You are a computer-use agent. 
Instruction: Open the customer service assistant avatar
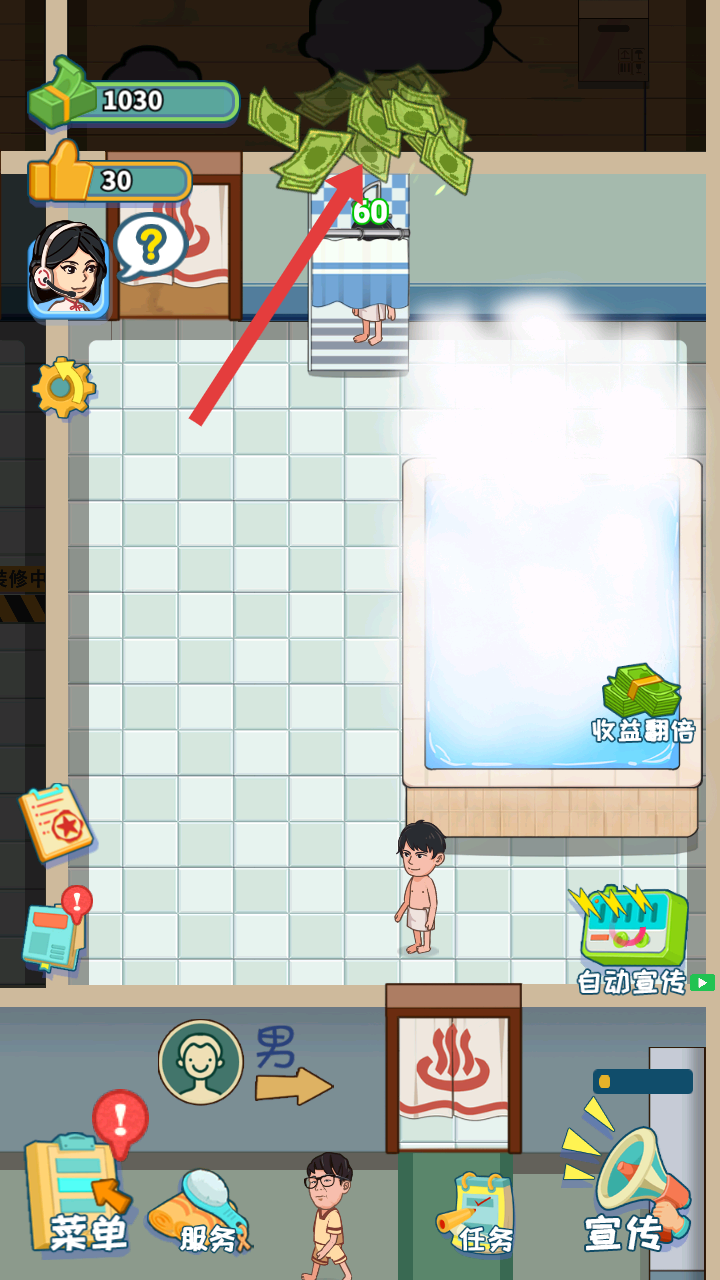[68, 270]
